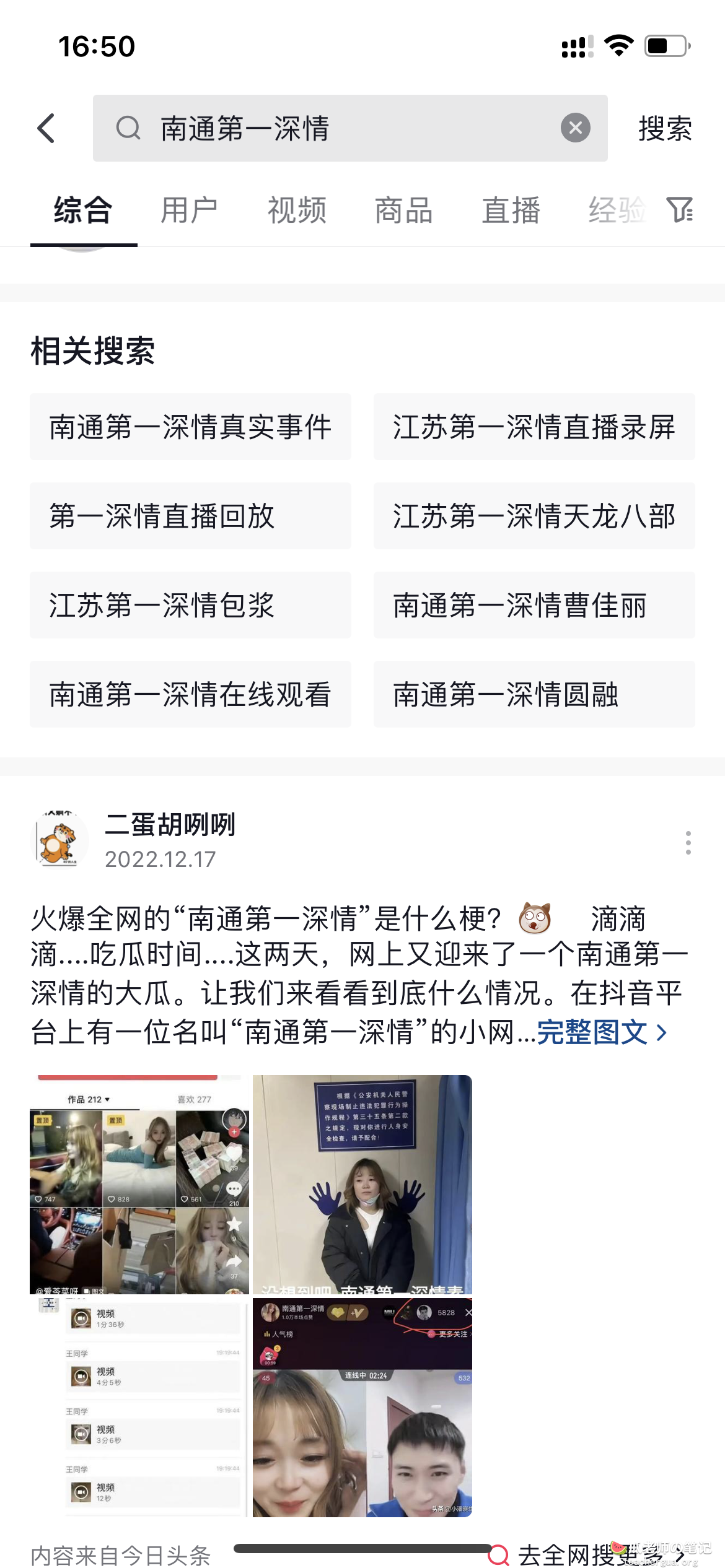Select related search 江苏第一深情包浆

[190, 605]
